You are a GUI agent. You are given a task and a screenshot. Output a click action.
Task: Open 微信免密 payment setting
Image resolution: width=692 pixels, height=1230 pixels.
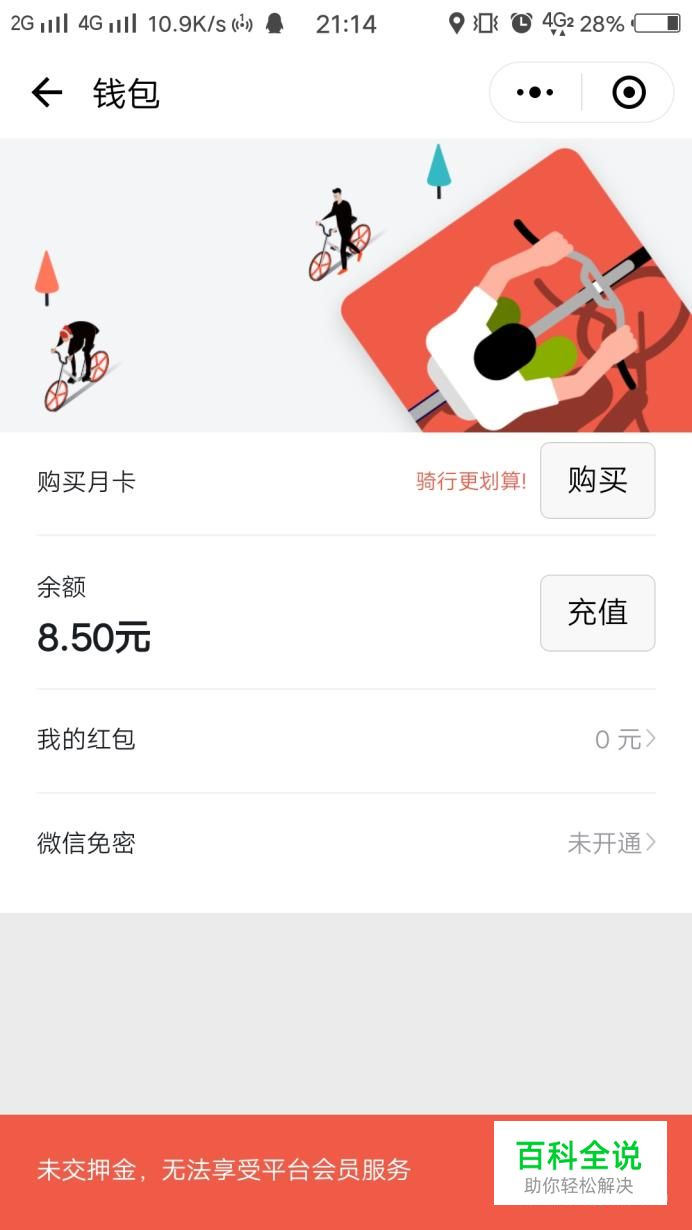(346, 843)
